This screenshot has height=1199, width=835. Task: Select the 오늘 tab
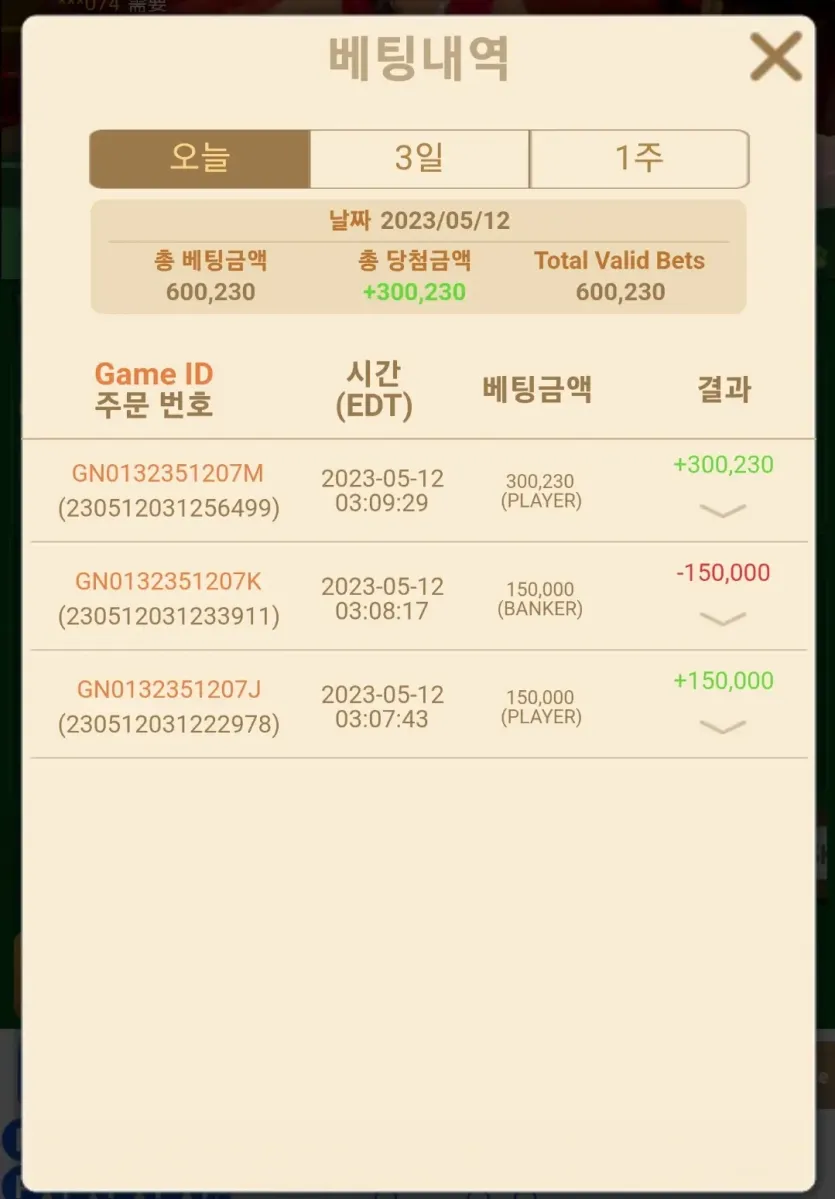pyautogui.click(x=200, y=159)
